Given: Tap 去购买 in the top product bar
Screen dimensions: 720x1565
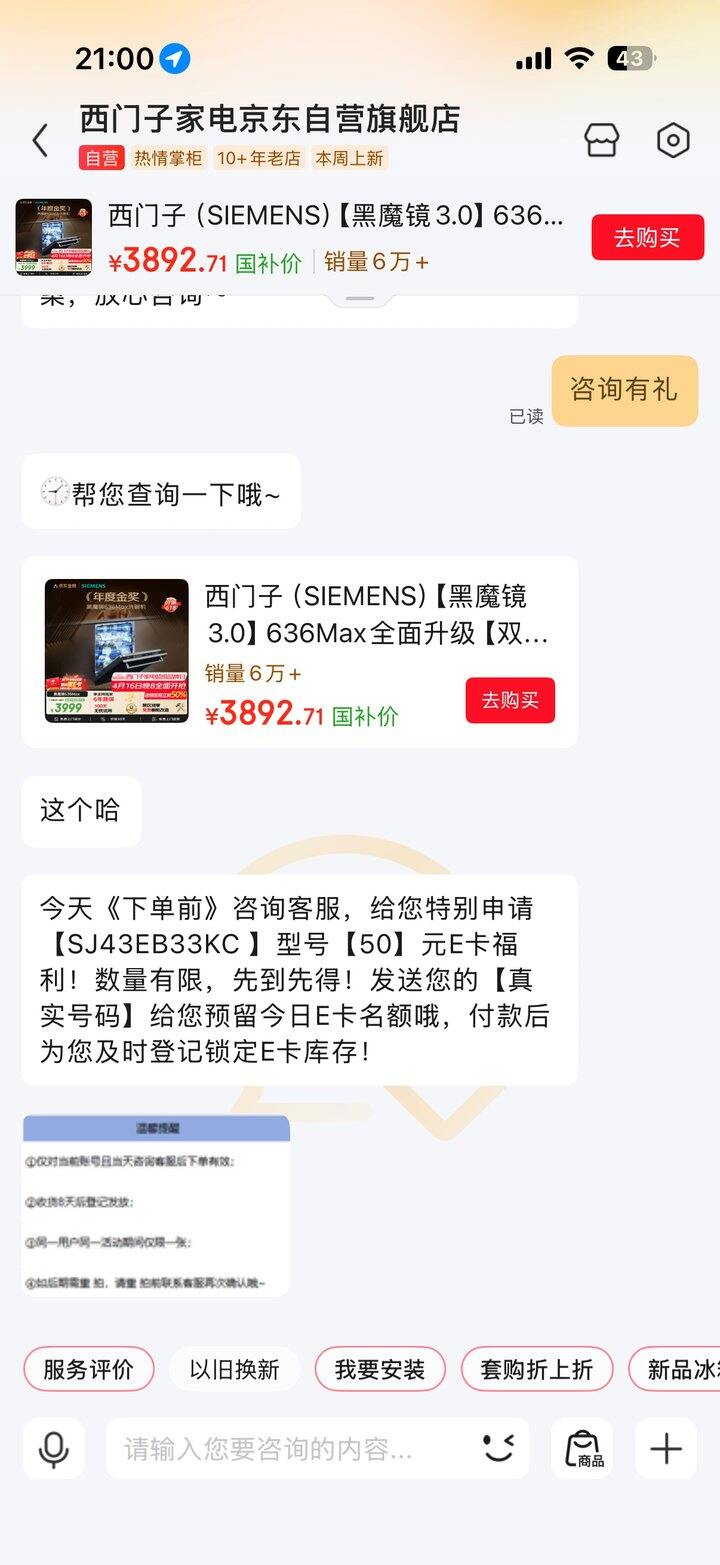Looking at the screenshot, I should click(647, 238).
